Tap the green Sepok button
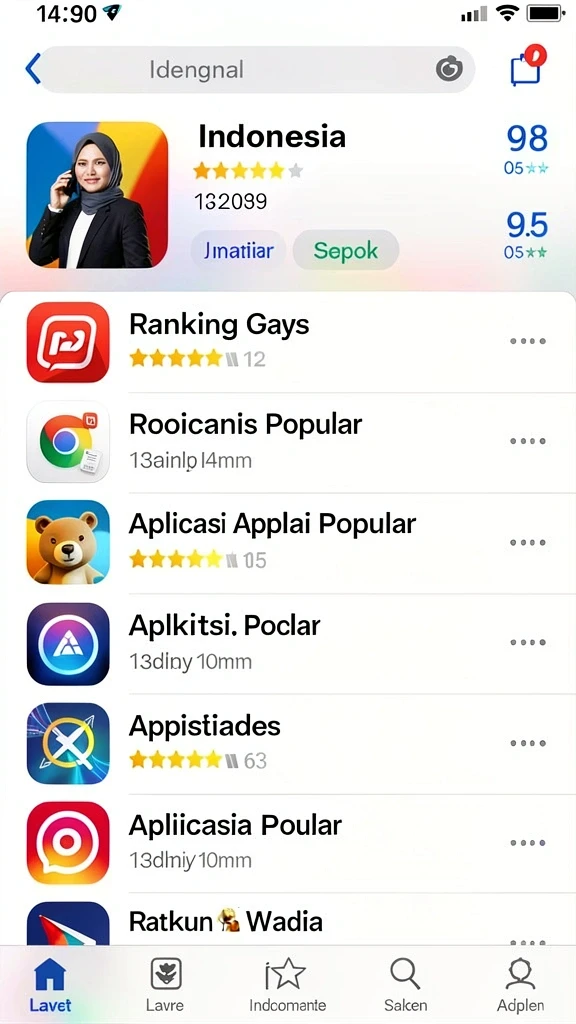The width and height of the screenshot is (576, 1024). (x=345, y=250)
